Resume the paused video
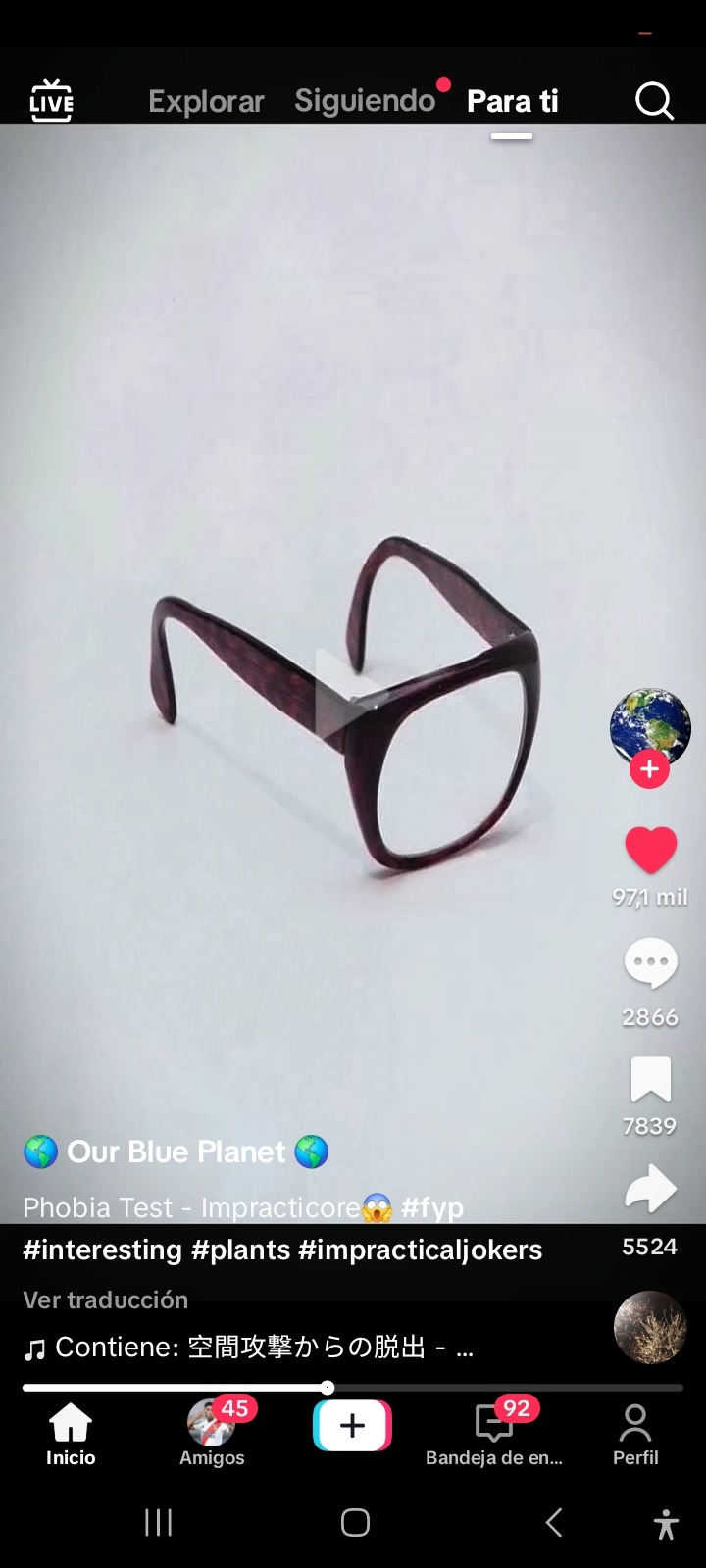This screenshot has width=706, height=1568. (x=345, y=694)
